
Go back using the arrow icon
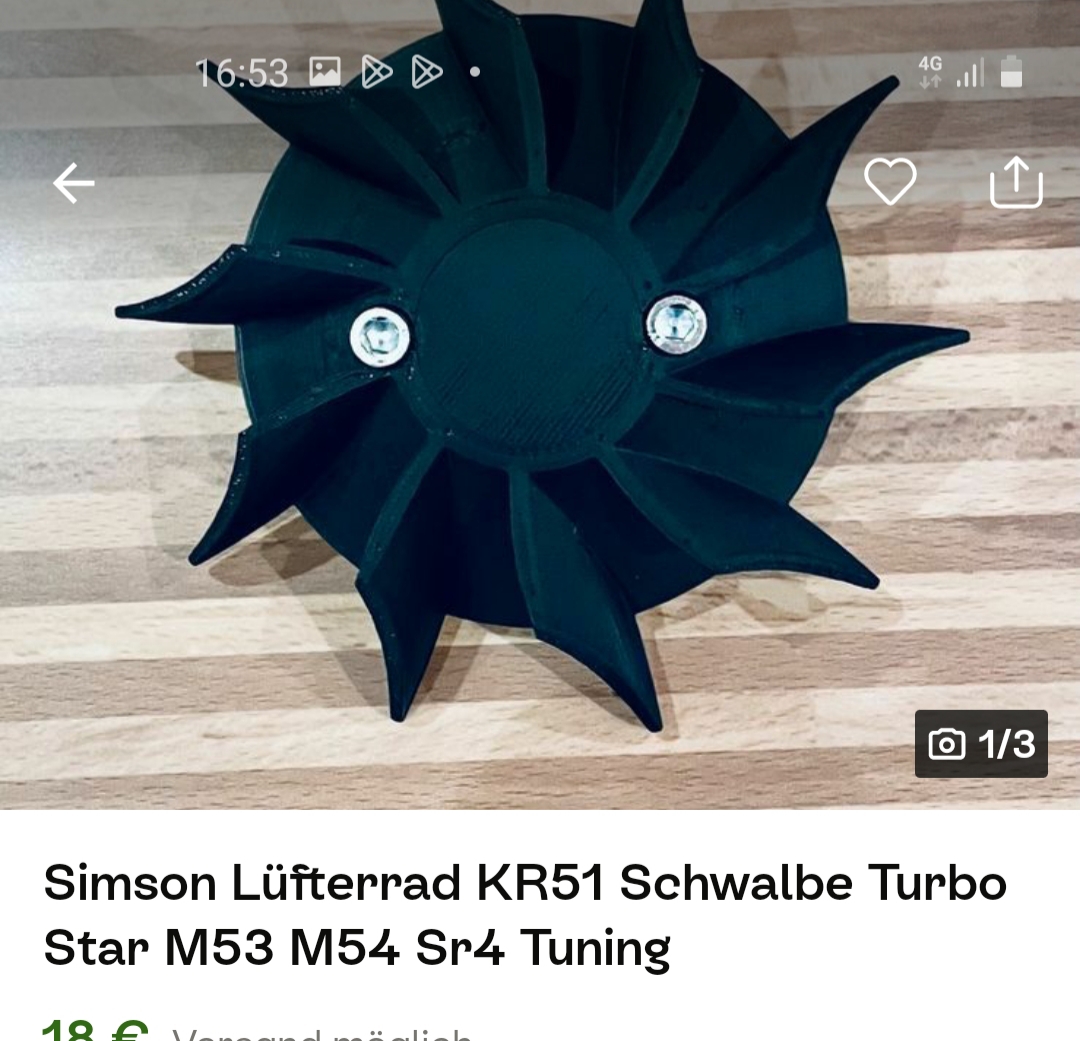[x=73, y=184]
